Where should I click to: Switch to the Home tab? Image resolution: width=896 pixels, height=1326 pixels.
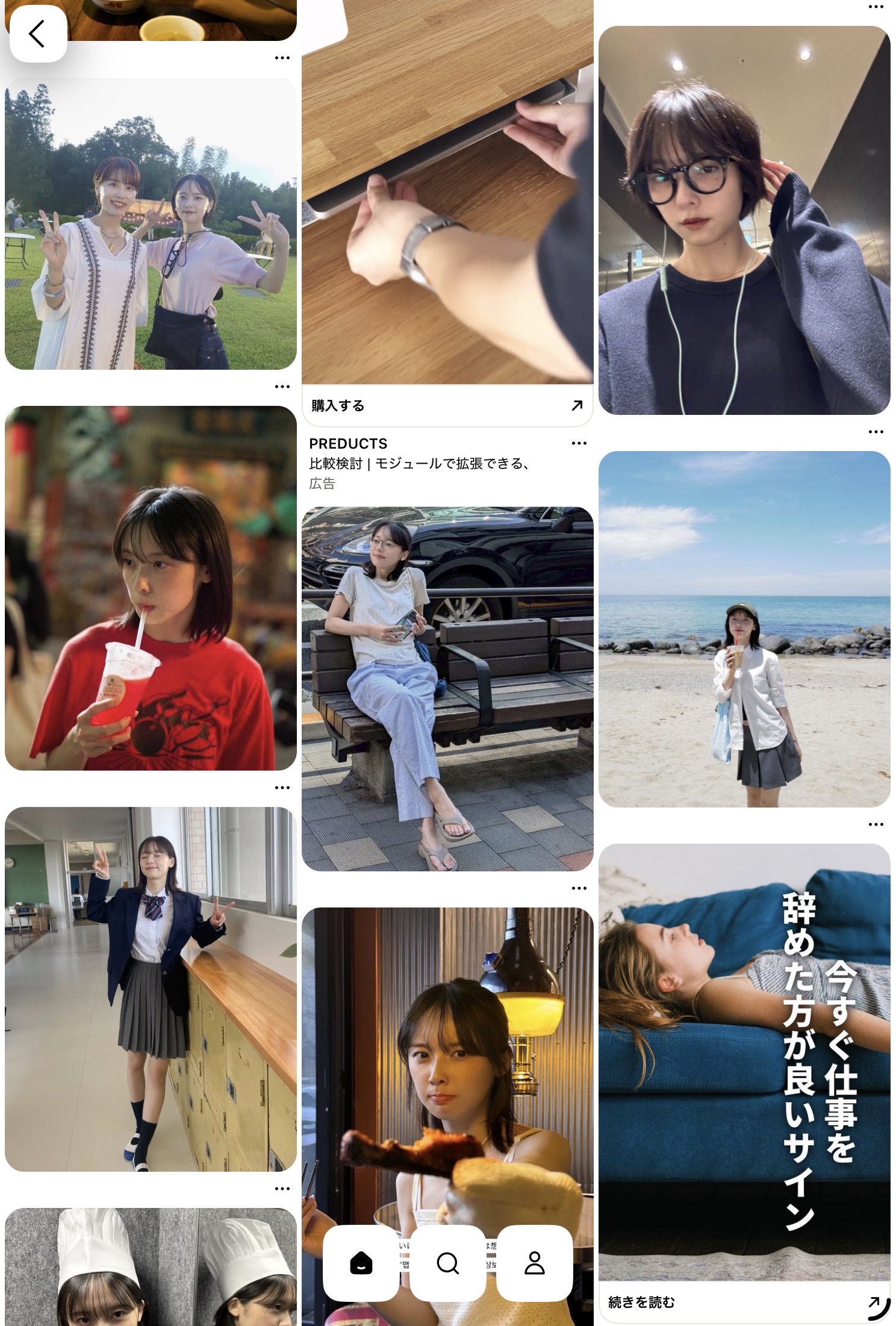pos(361,1262)
